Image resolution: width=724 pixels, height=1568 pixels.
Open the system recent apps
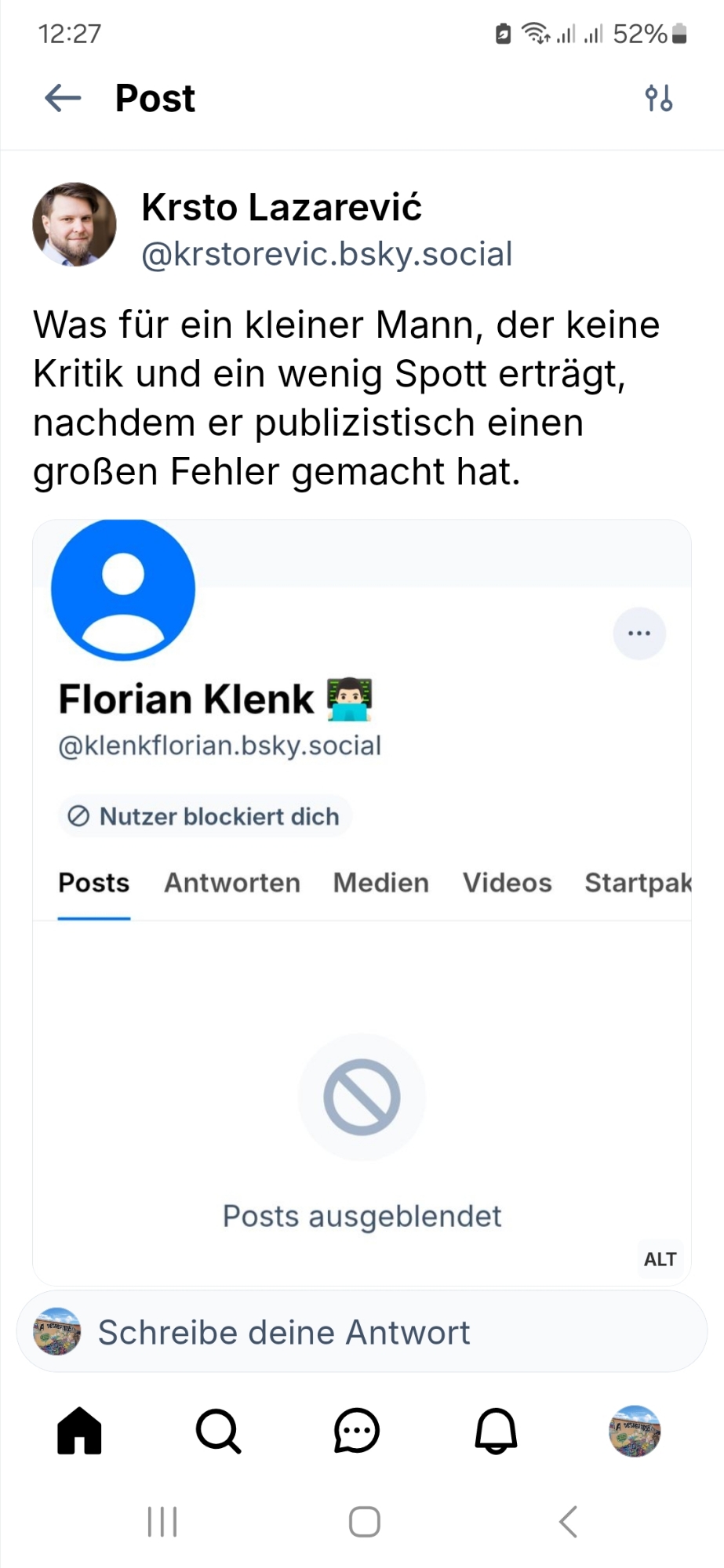click(162, 1522)
